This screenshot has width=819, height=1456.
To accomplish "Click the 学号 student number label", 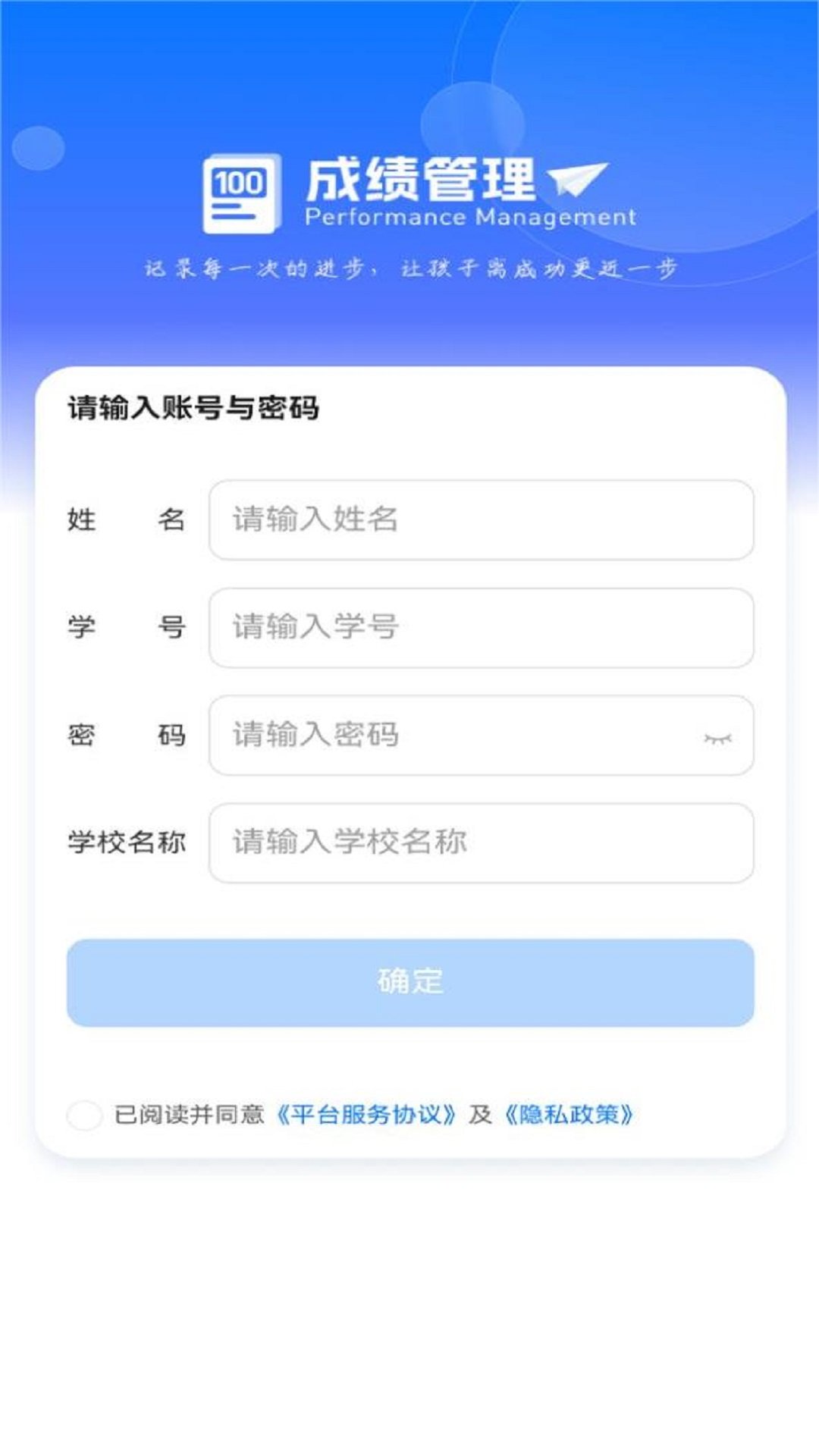I will point(126,628).
